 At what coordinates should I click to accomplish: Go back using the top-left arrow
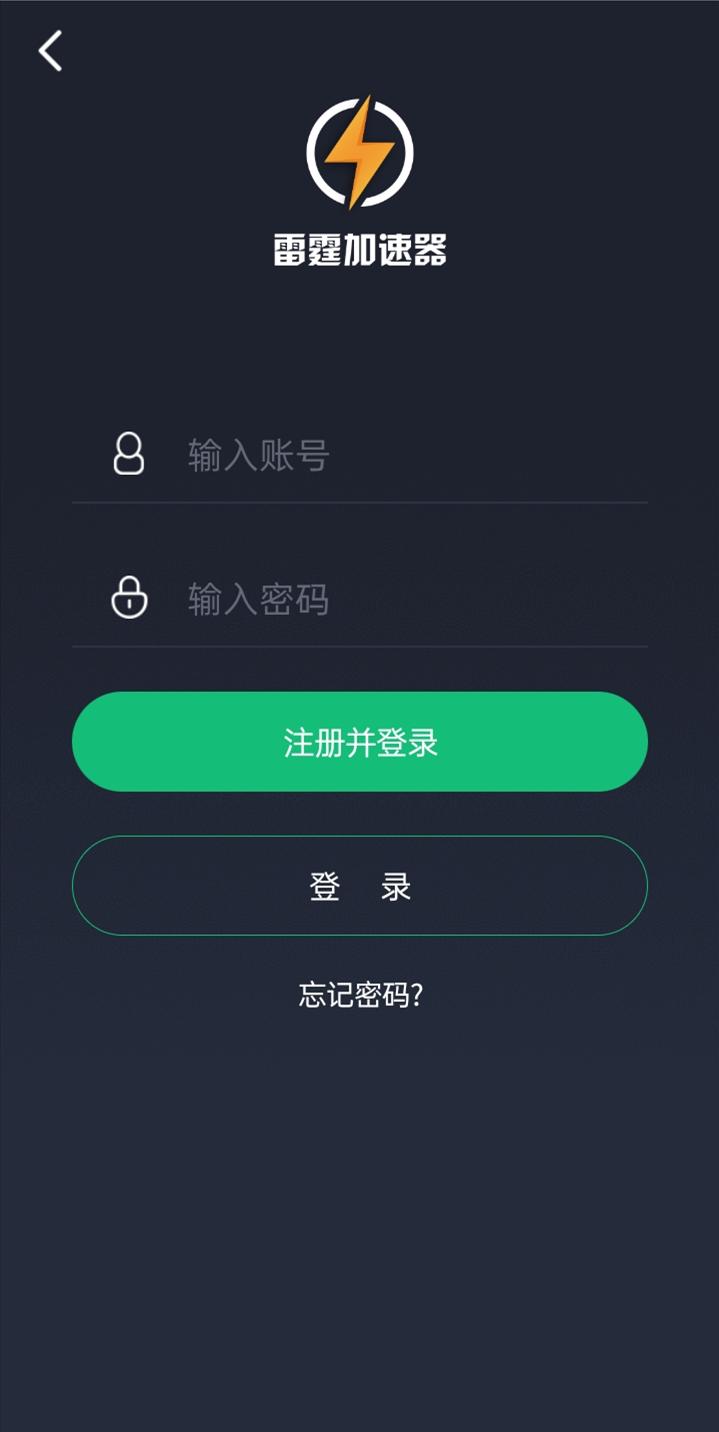point(50,51)
